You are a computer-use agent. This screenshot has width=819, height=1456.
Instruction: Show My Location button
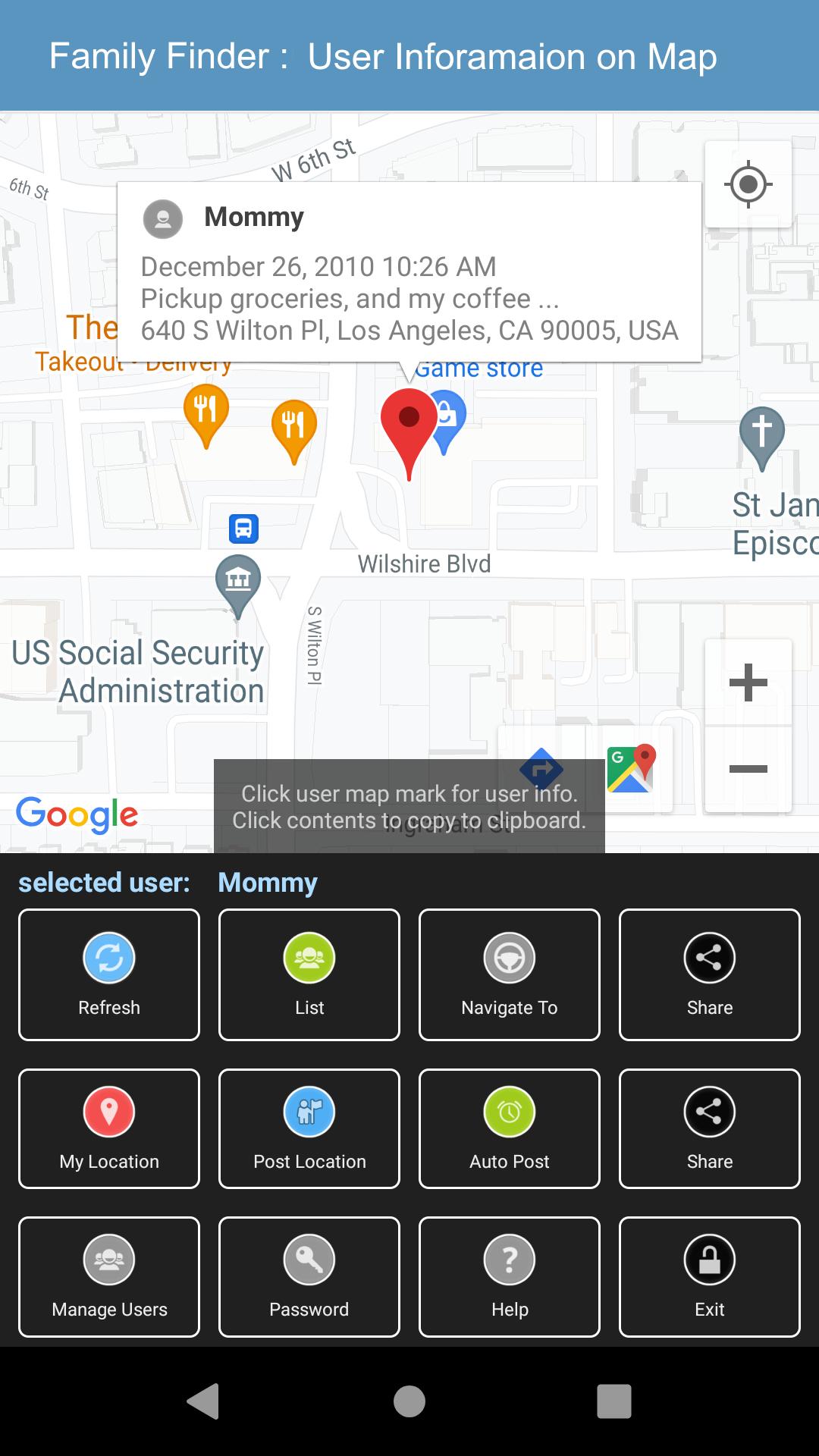click(x=109, y=1128)
